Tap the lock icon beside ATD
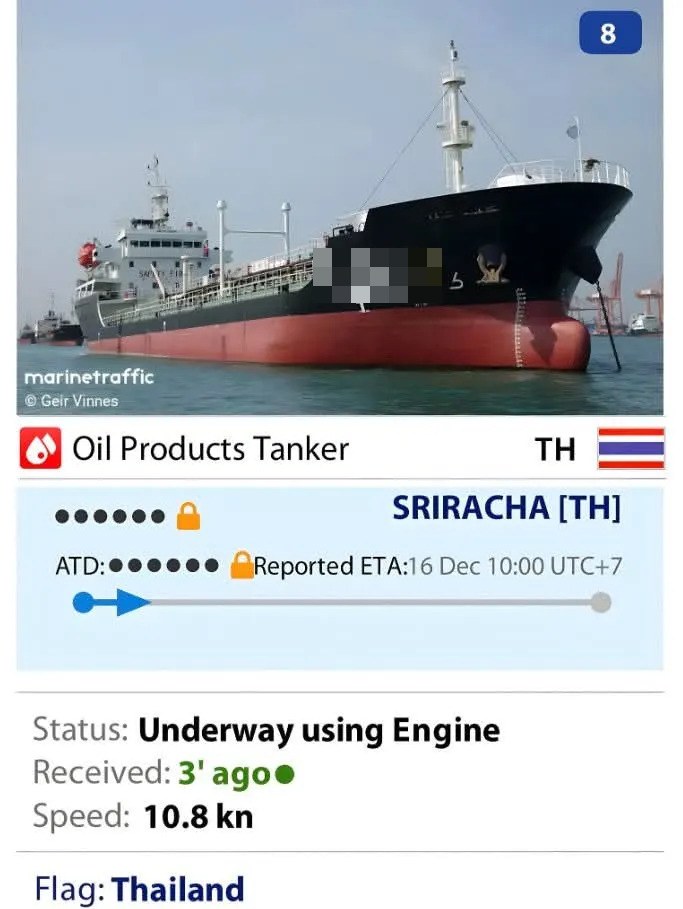683x909 pixels. (x=241, y=565)
